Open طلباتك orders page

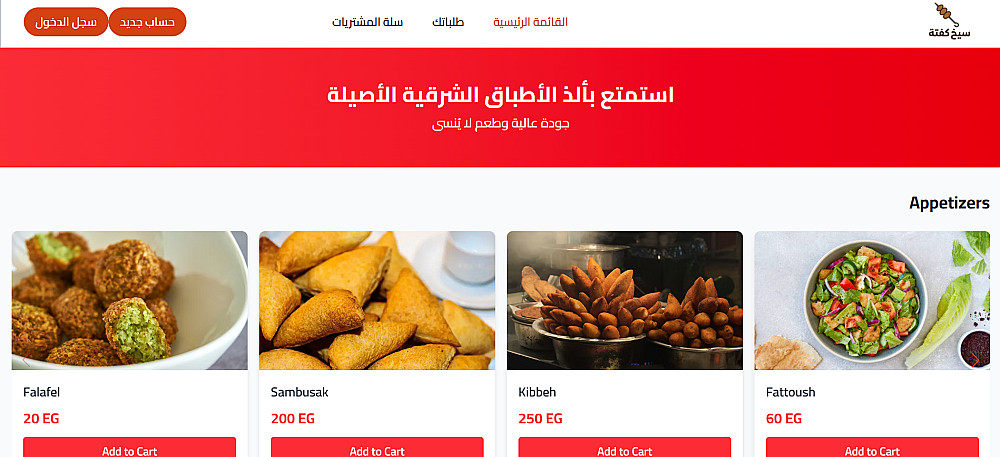(x=448, y=22)
